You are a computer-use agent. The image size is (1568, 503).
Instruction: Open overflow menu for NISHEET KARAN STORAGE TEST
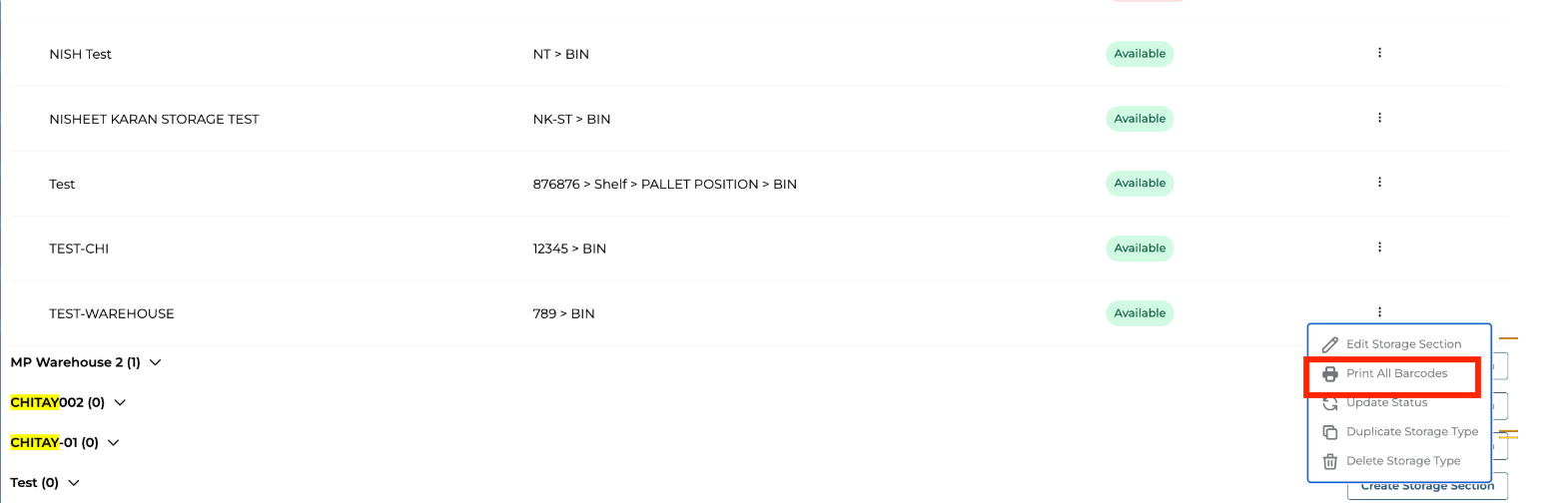(1379, 118)
